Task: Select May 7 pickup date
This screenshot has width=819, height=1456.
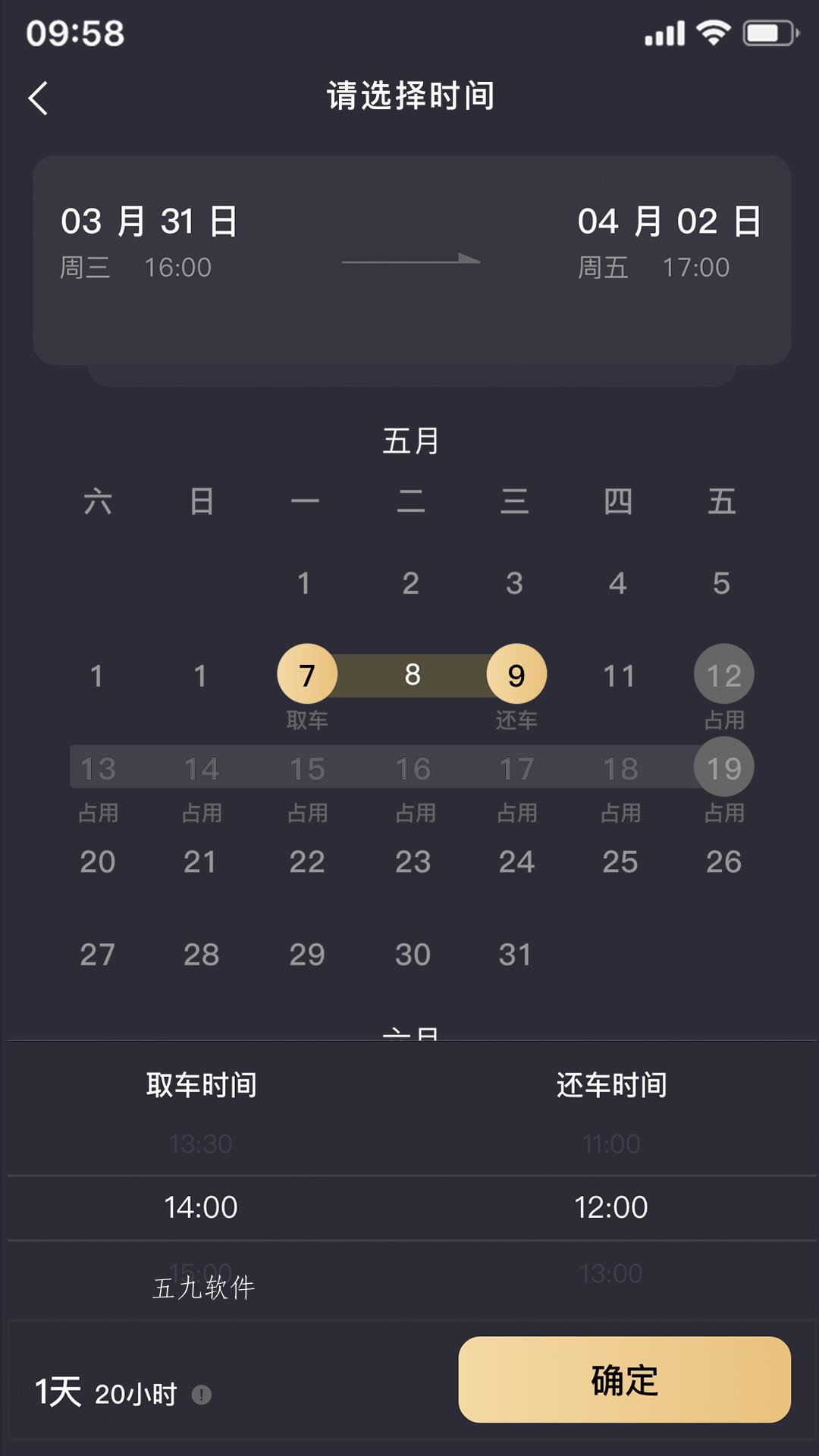Action: [x=307, y=674]
